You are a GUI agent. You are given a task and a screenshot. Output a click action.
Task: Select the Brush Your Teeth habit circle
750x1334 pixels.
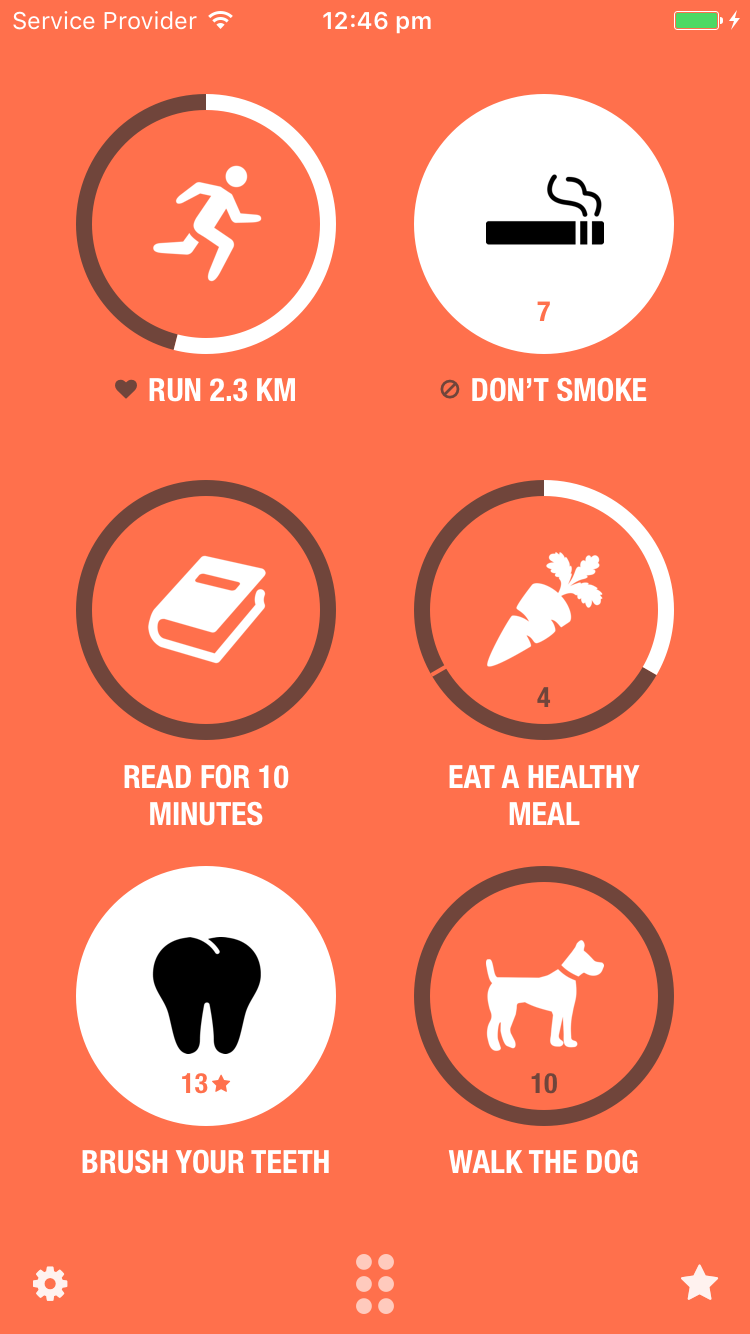[206, 996]
